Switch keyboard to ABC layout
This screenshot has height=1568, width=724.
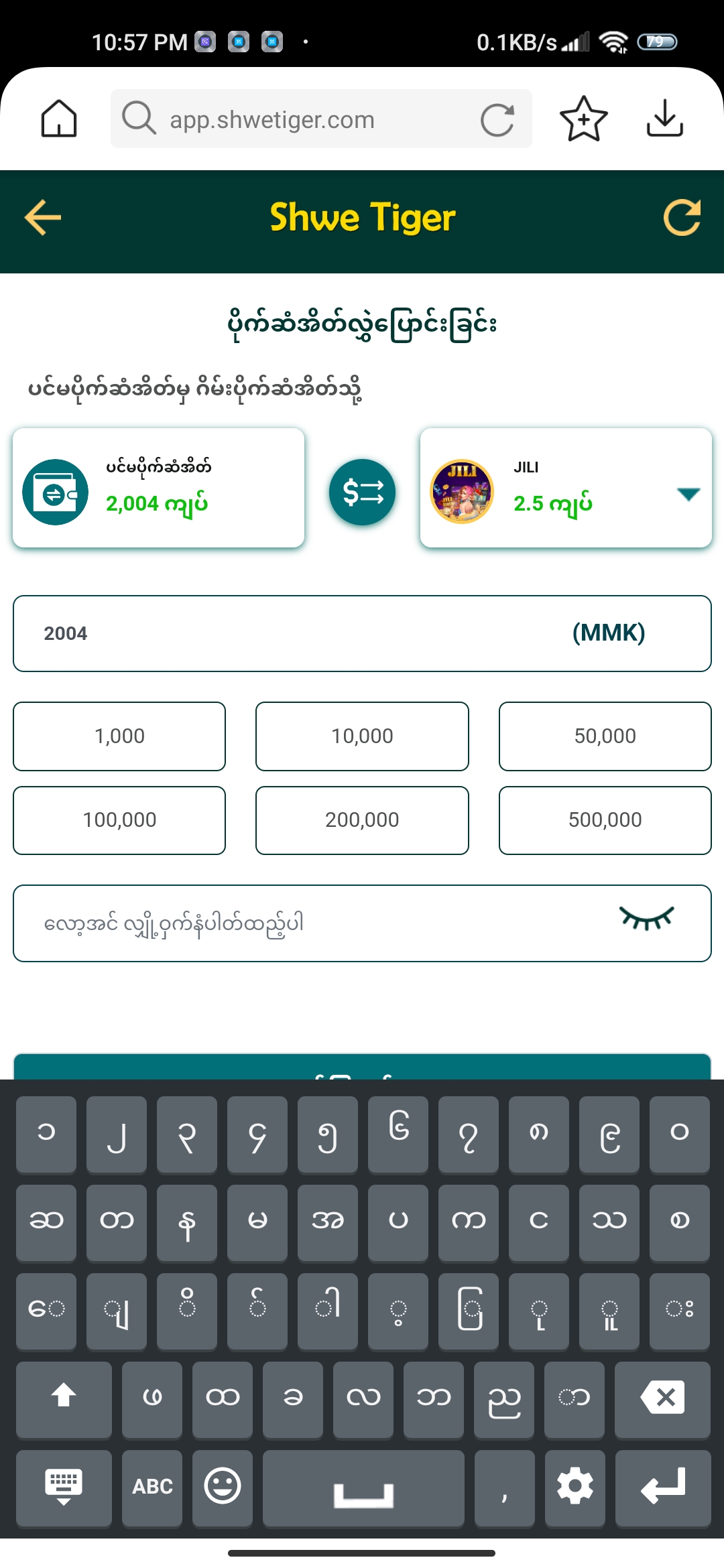[x=152, y=1486]
